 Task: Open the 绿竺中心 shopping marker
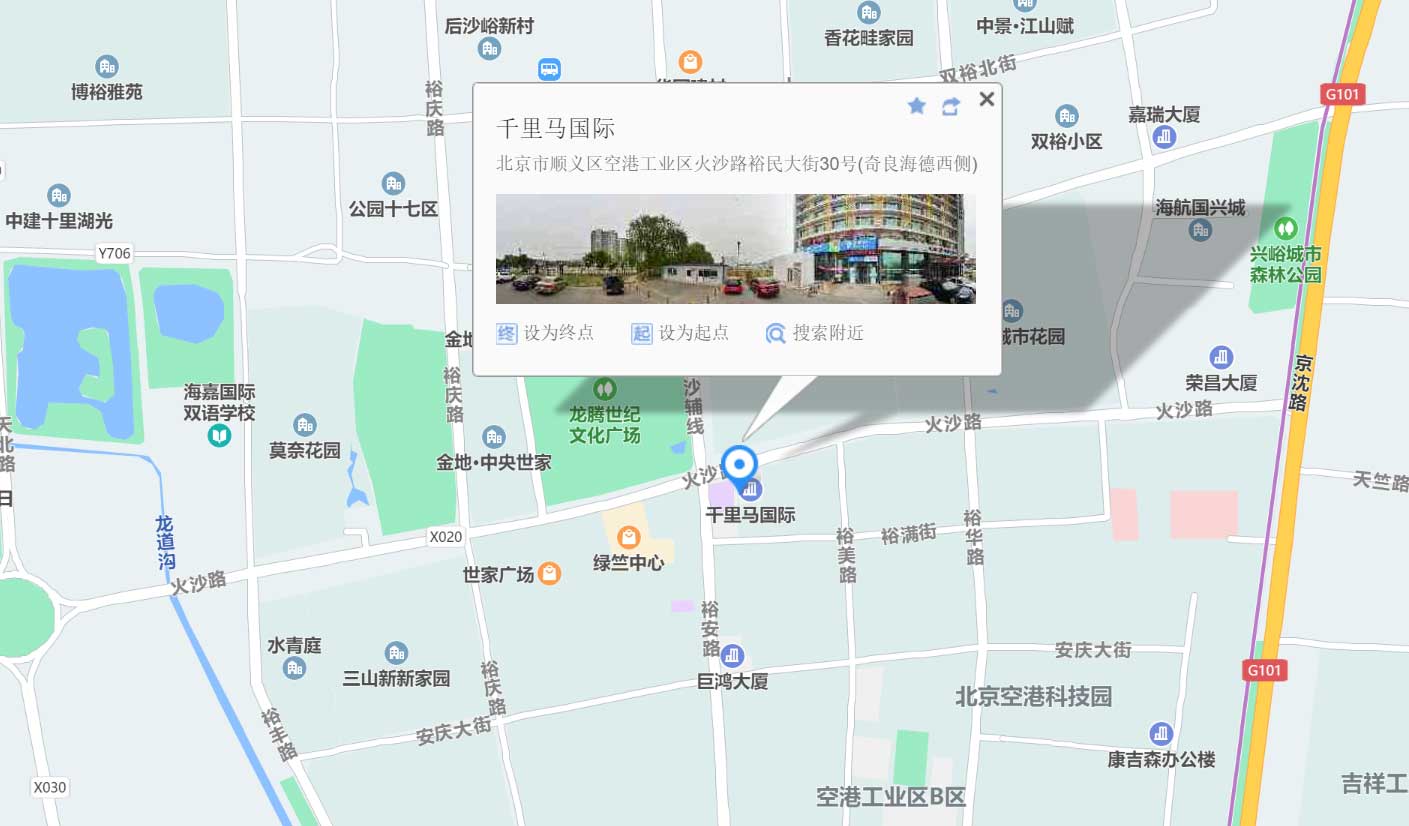(629, 538)
